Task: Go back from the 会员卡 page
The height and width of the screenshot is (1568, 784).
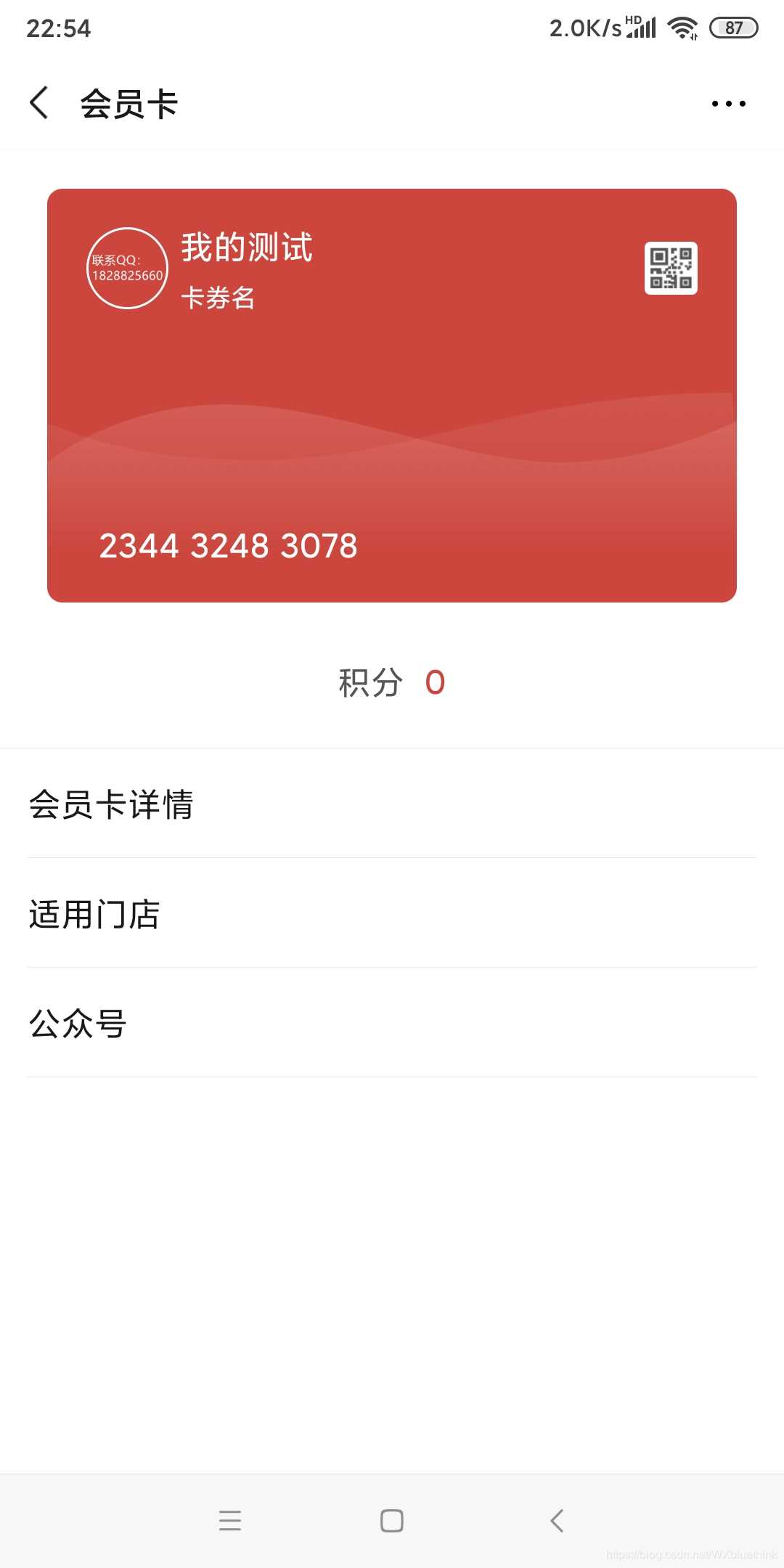Action: (x=40, y=102)
